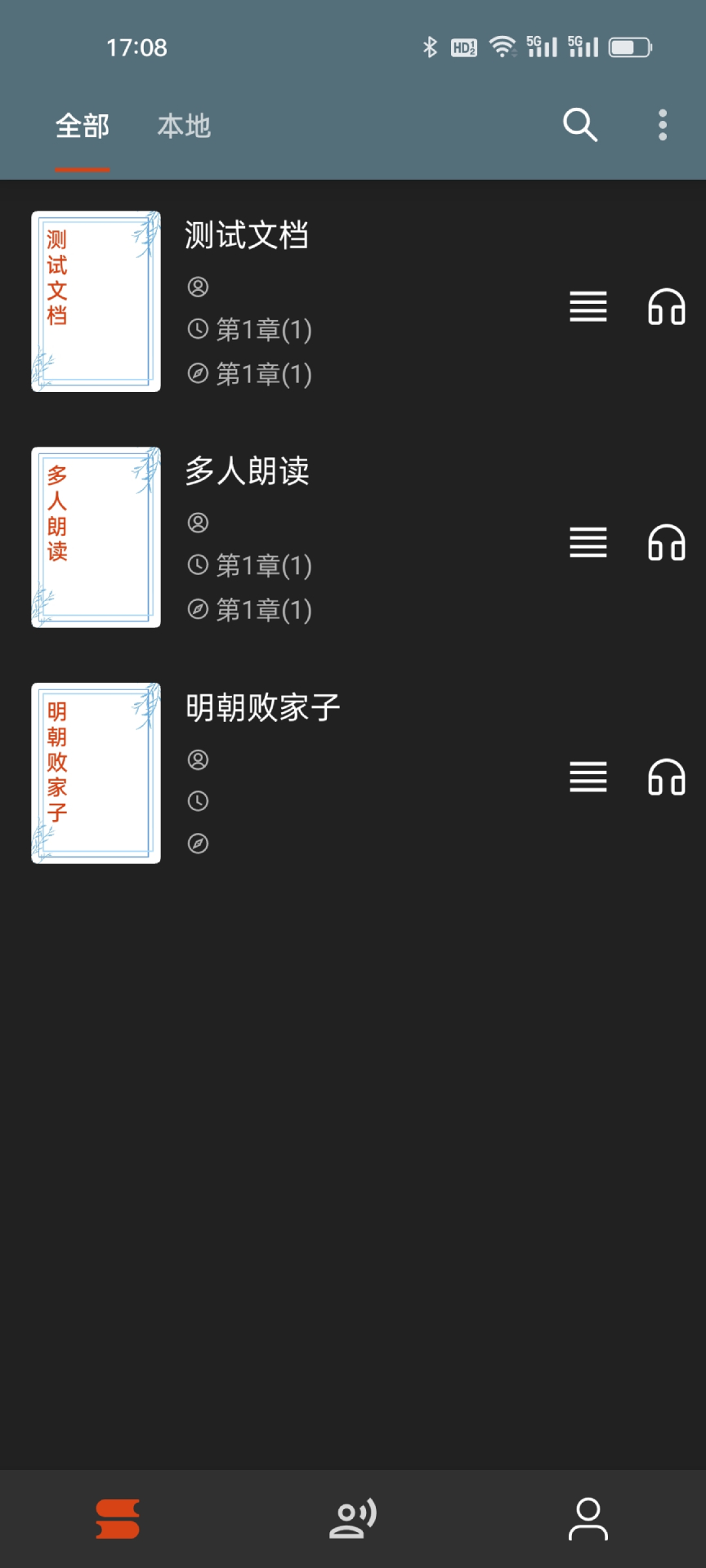Image resolution: width=706 pixels, height=1568 pixels.
Task: Tap the clock icon under 明朝败家子
Action: [x=198, y=801]
